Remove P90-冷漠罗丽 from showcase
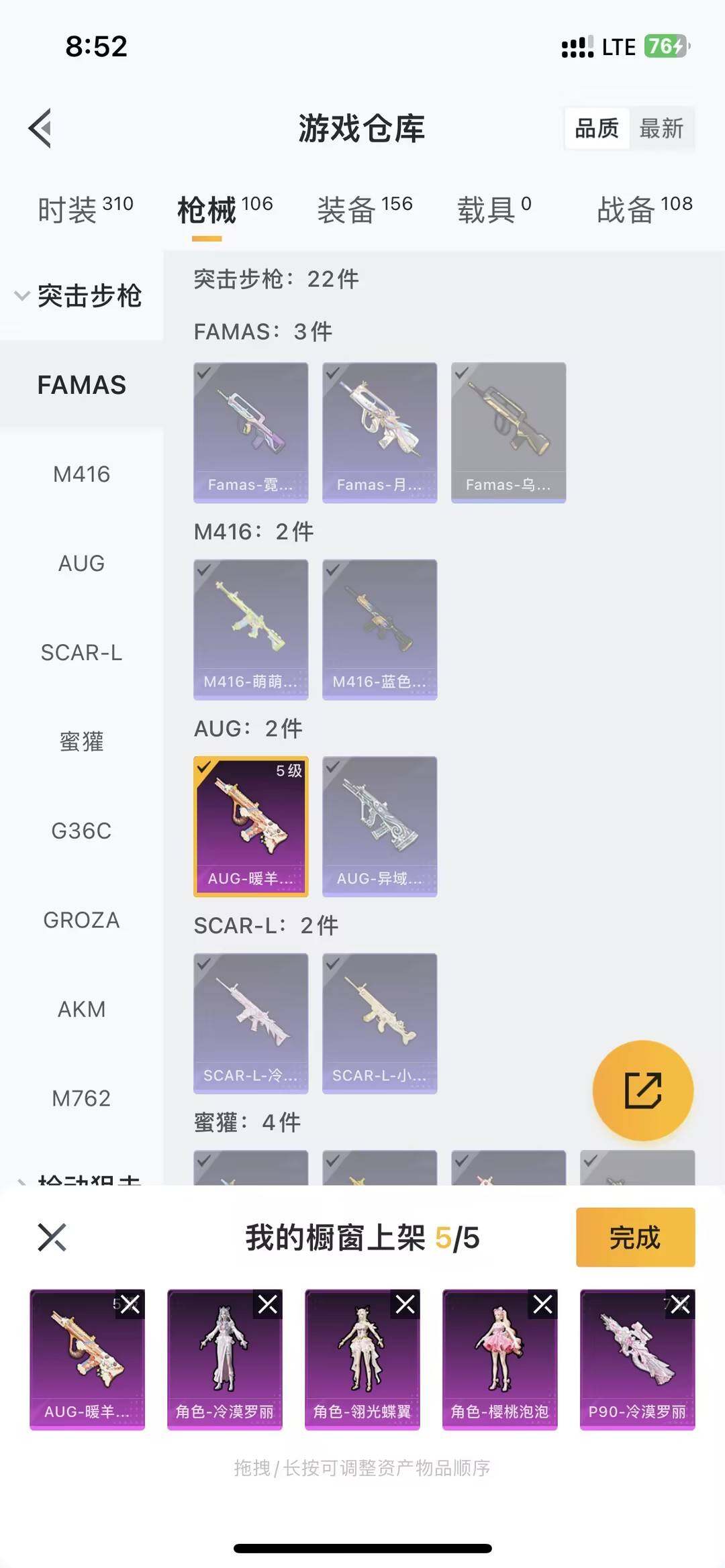 pos(679,1304)
